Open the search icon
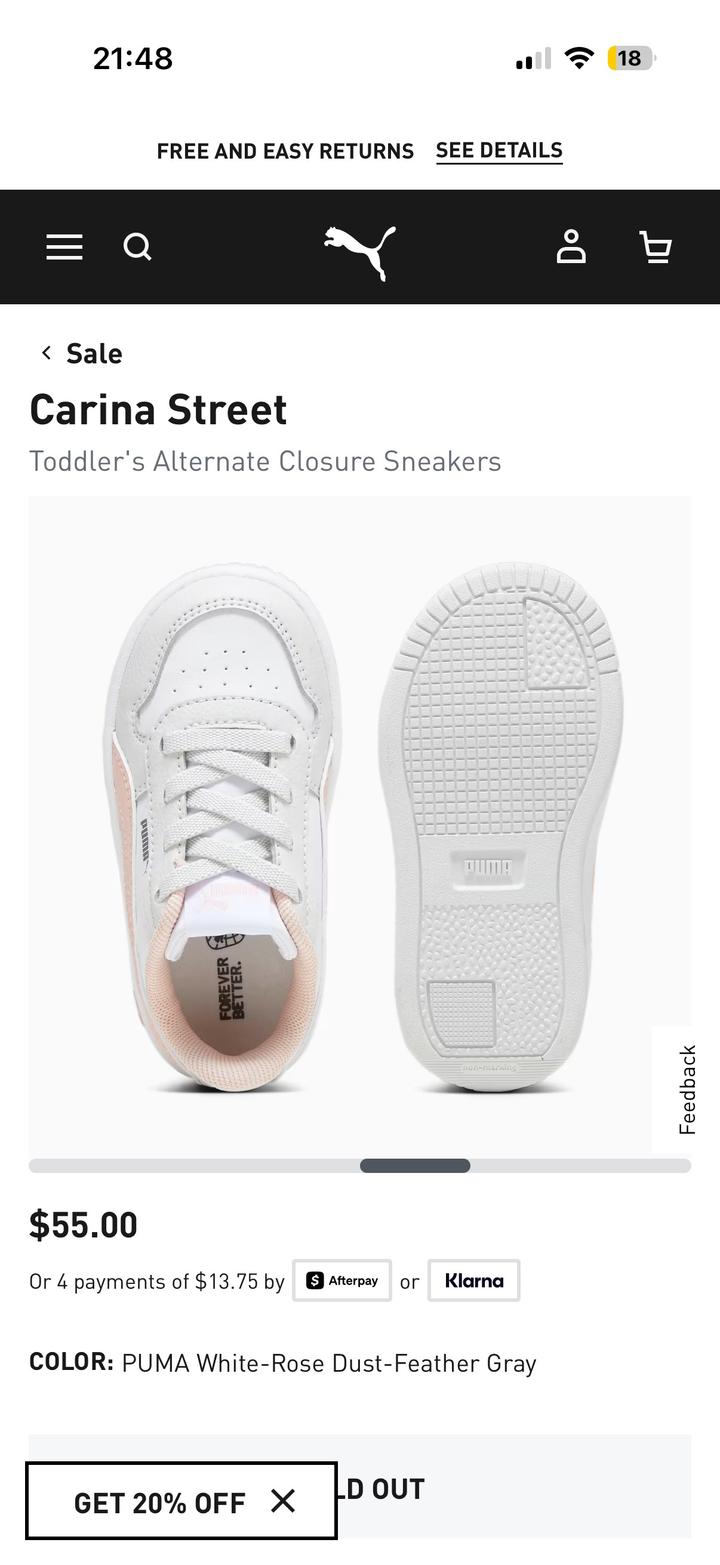Viewport: 720px width, 1565px height. [138, 247]
